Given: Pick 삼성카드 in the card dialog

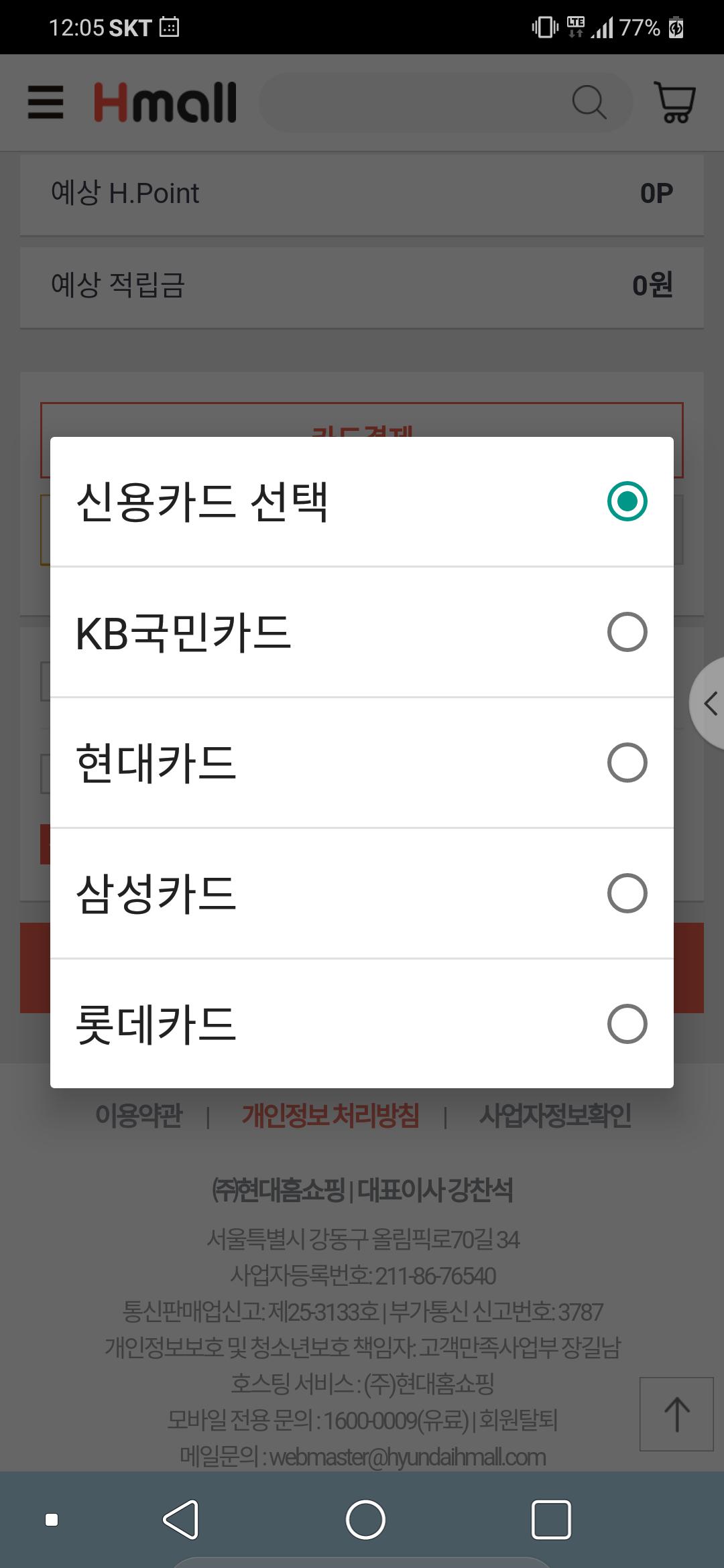Looking at the screenshot, I should pyautogui.click(x=362, y=893).
